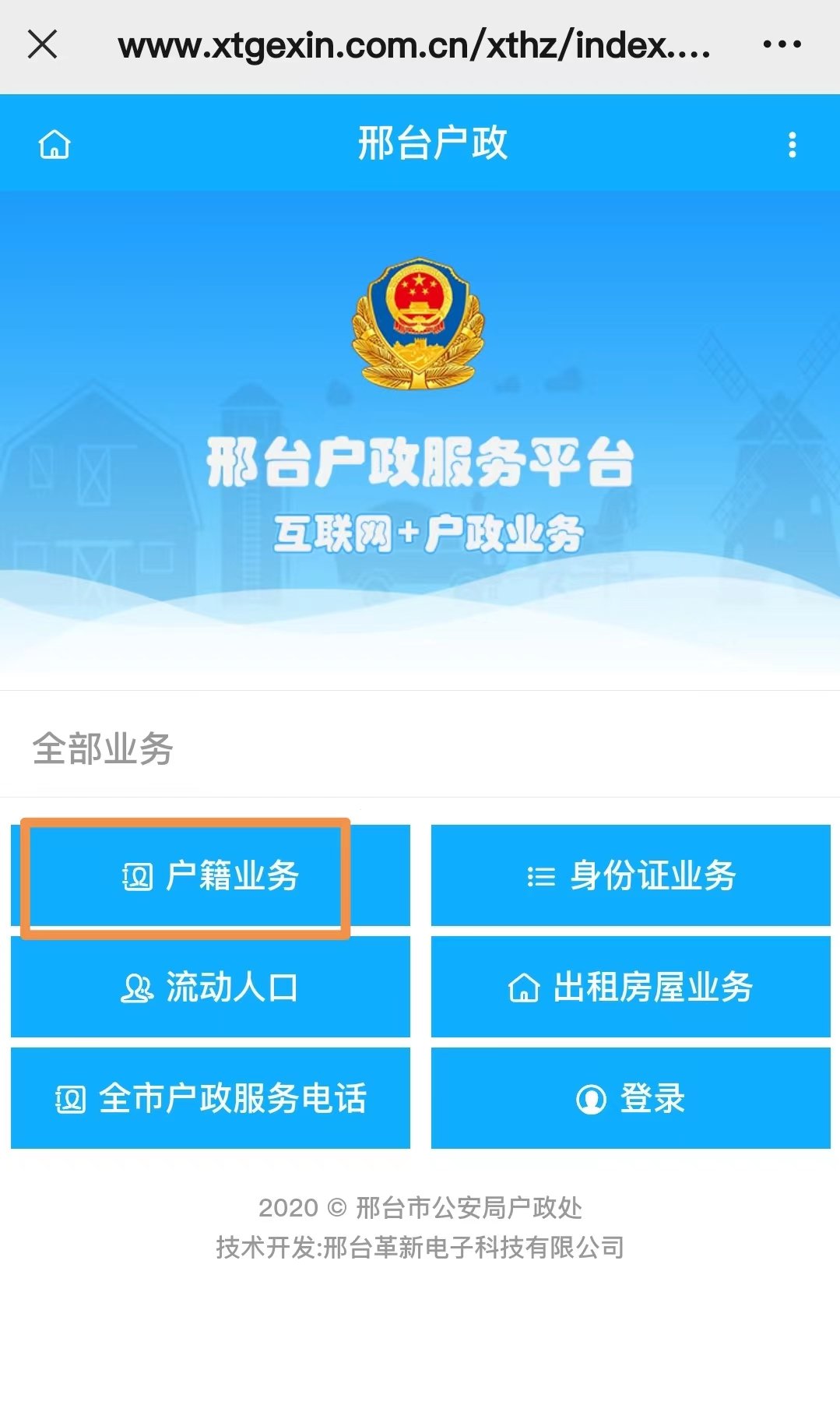840x1412 pixels.
Task: Go to the 邢台户政 home icon
Action: [54, 144]
